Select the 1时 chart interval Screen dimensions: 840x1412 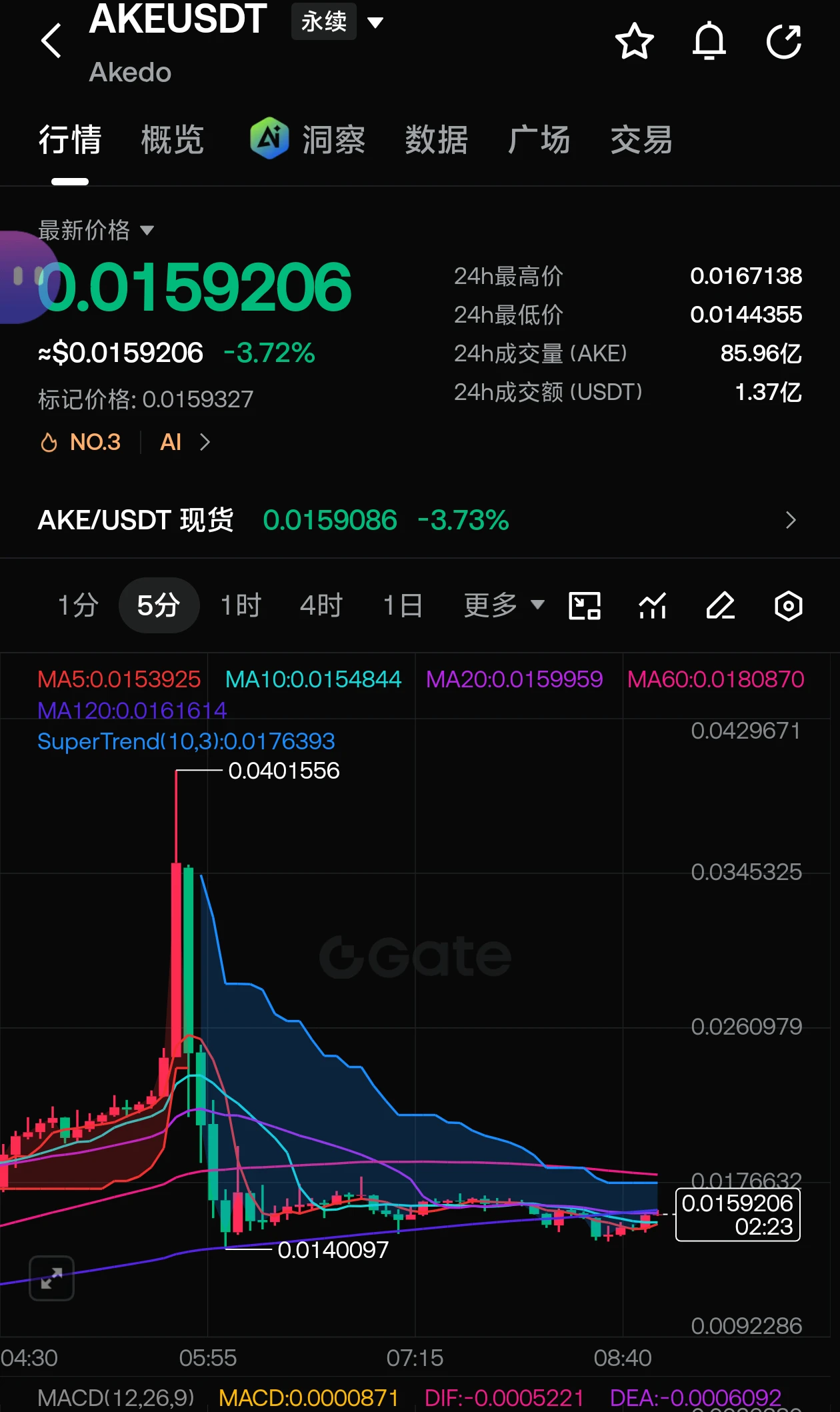[x=241, y=605]
